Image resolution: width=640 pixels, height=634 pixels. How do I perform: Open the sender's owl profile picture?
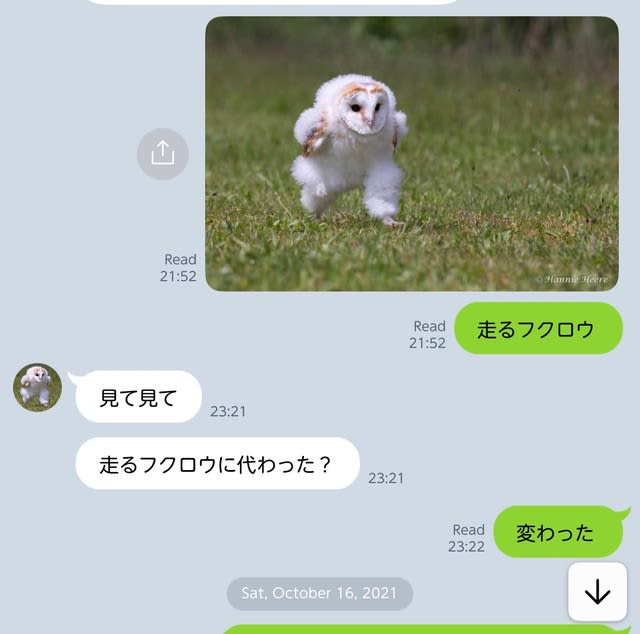point(37,387)
